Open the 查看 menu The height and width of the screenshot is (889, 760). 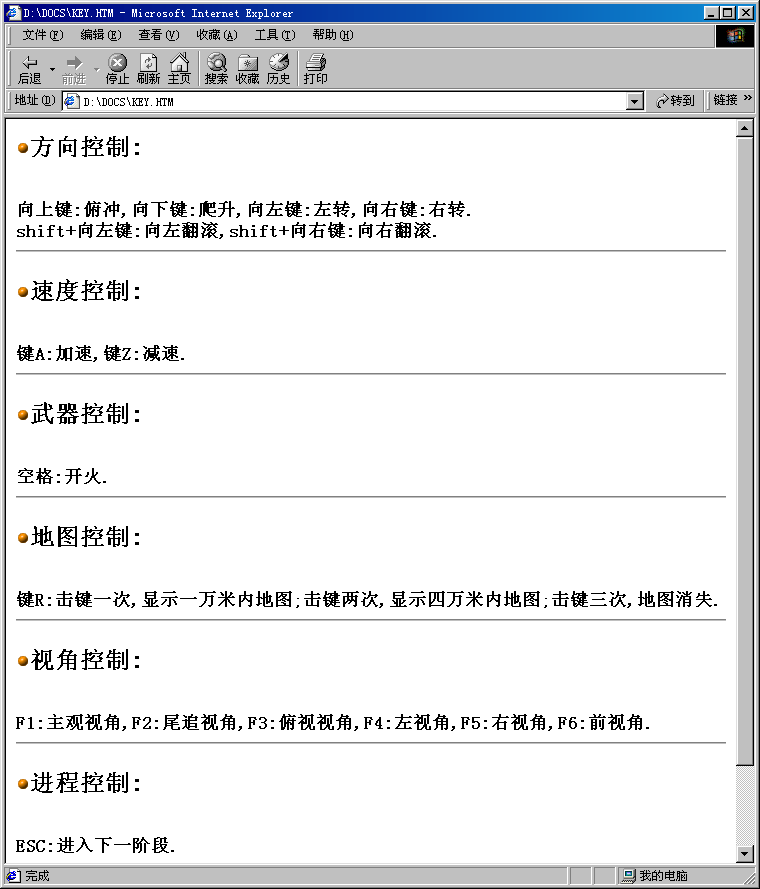point(157,35)
